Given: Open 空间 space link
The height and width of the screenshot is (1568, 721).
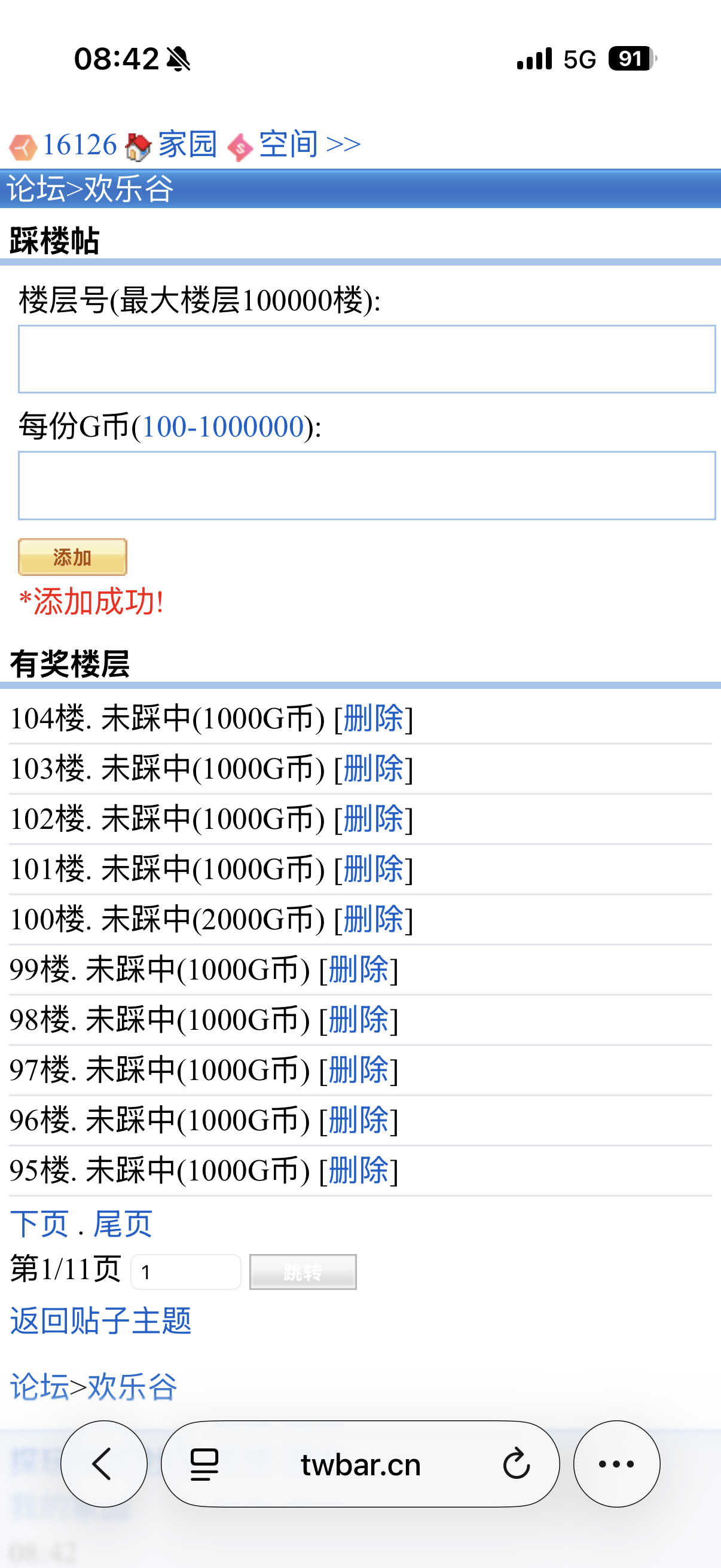Looking at the screenshot, I should [288, 145].
